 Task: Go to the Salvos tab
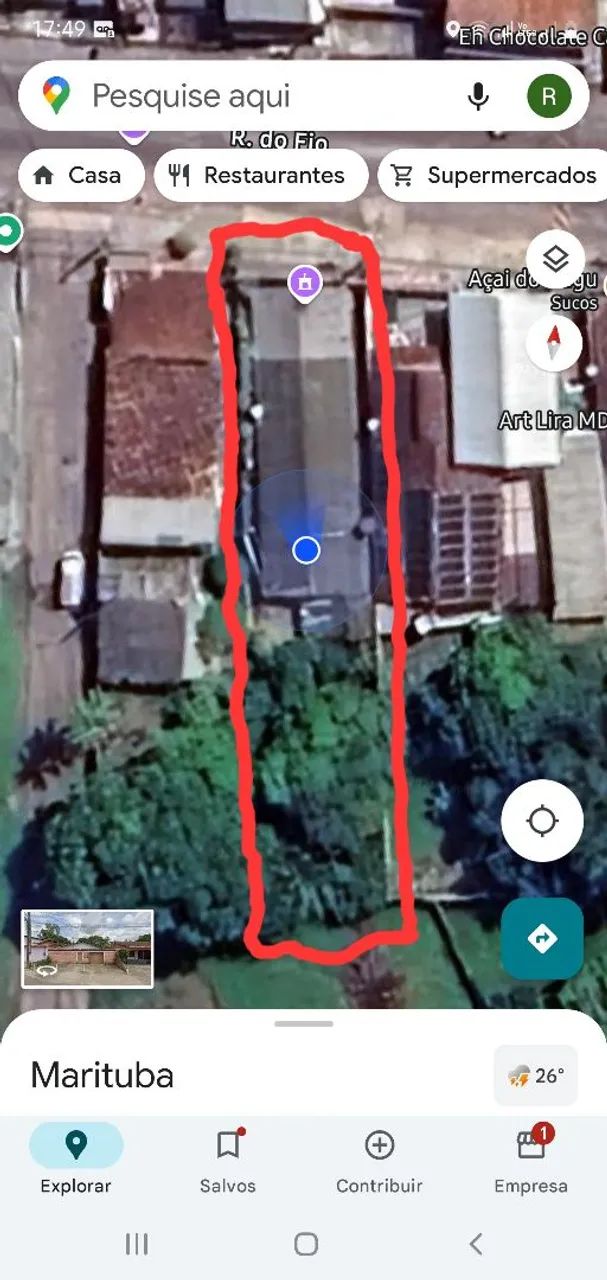click(x=228, y=1159)
